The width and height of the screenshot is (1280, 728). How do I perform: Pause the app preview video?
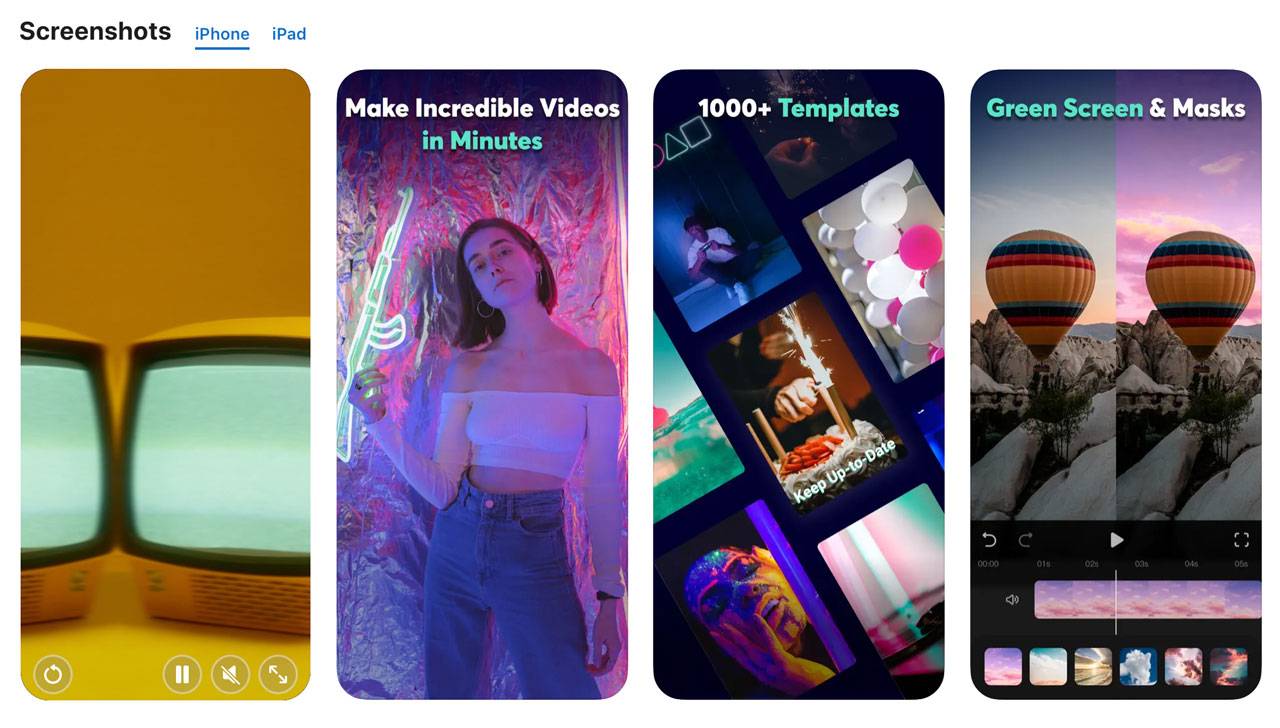(182, 675)
